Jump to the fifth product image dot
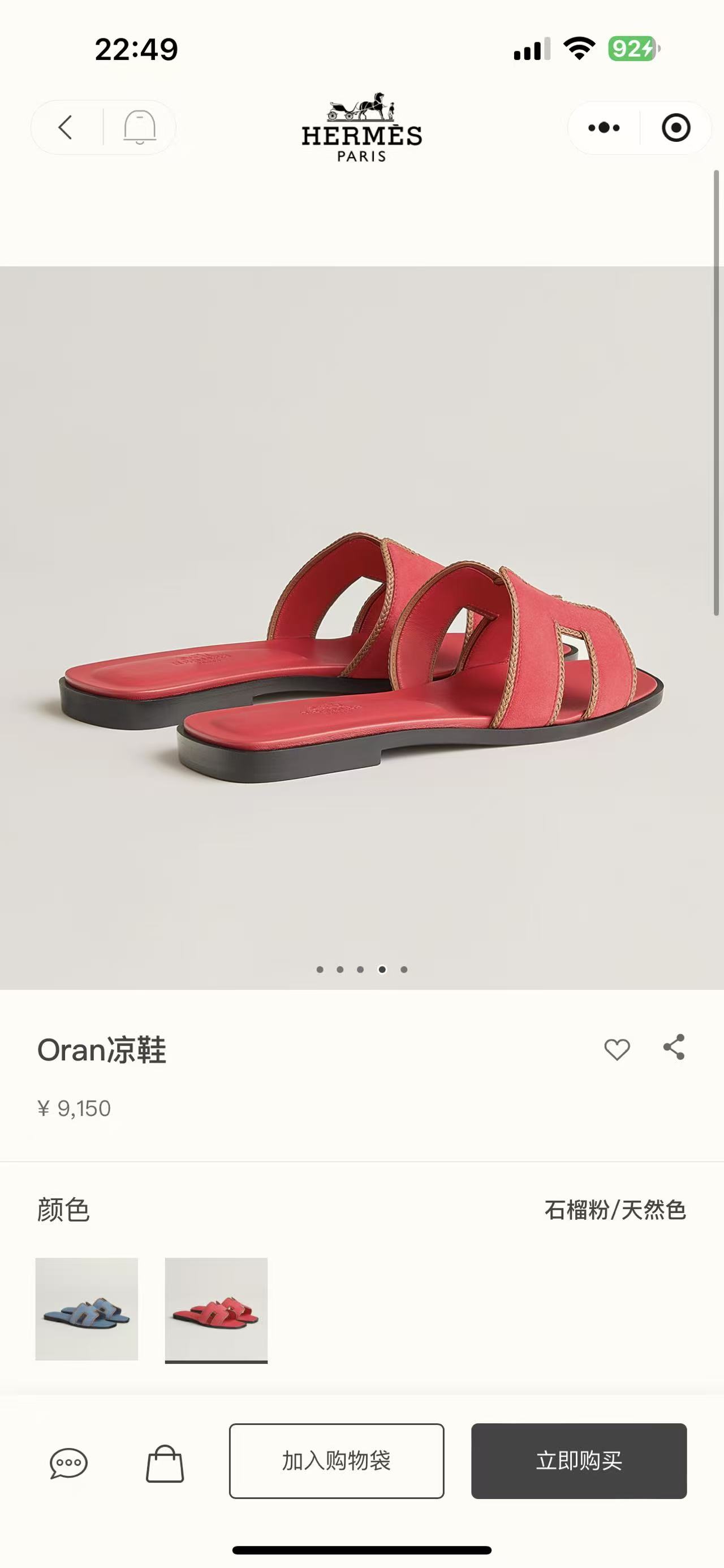This screenshot has height=1568, width=724. 404,969
